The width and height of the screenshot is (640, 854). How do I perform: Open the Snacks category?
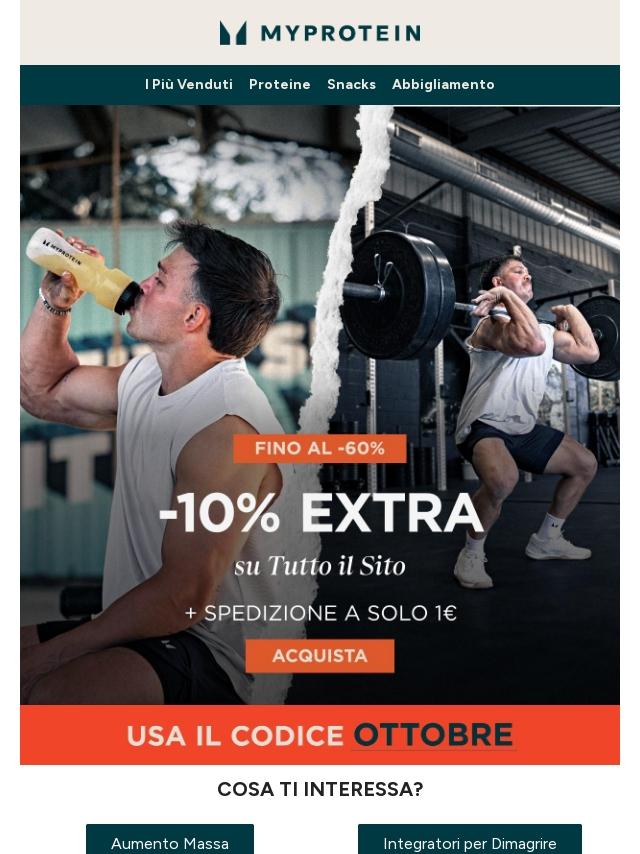coord(351,85)
